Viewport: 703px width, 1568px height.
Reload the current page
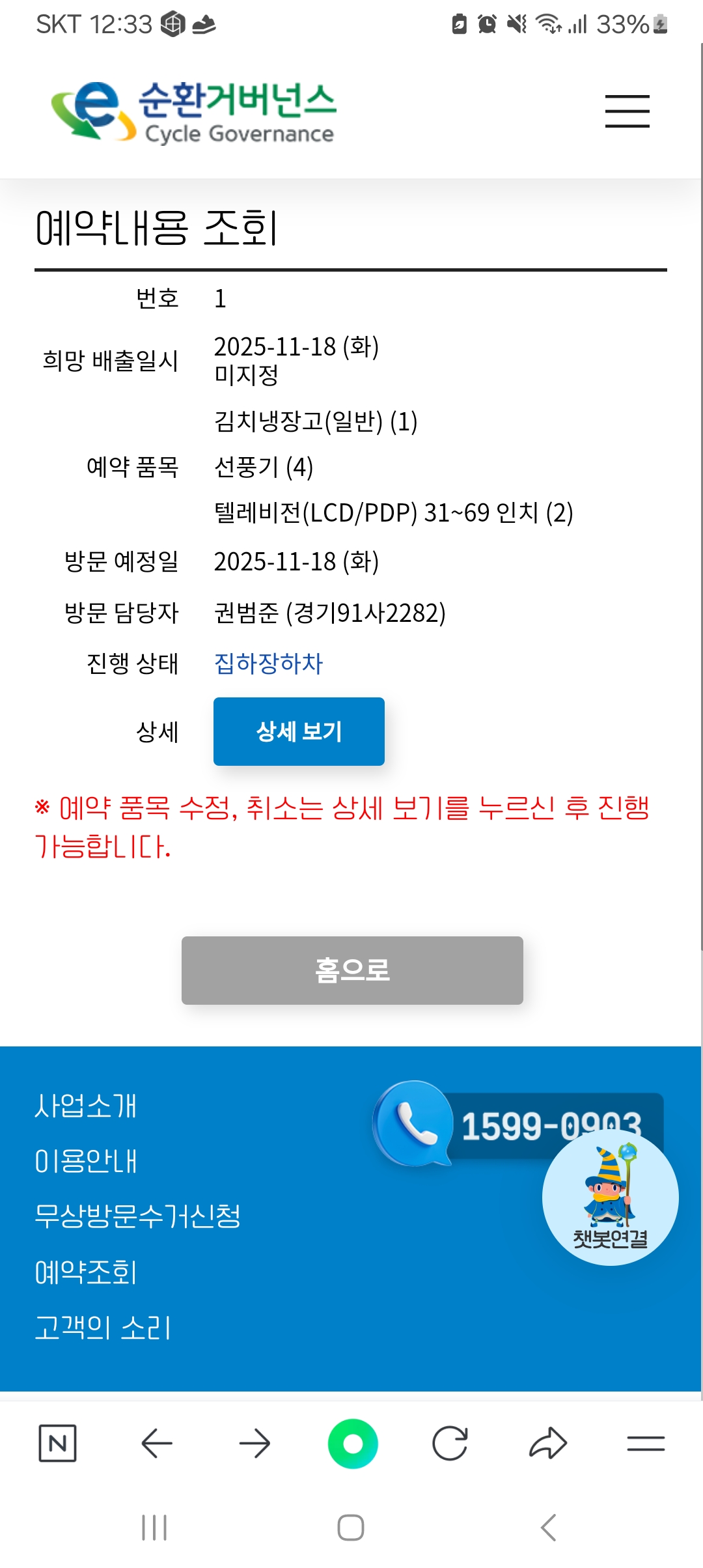(450, 1443)
